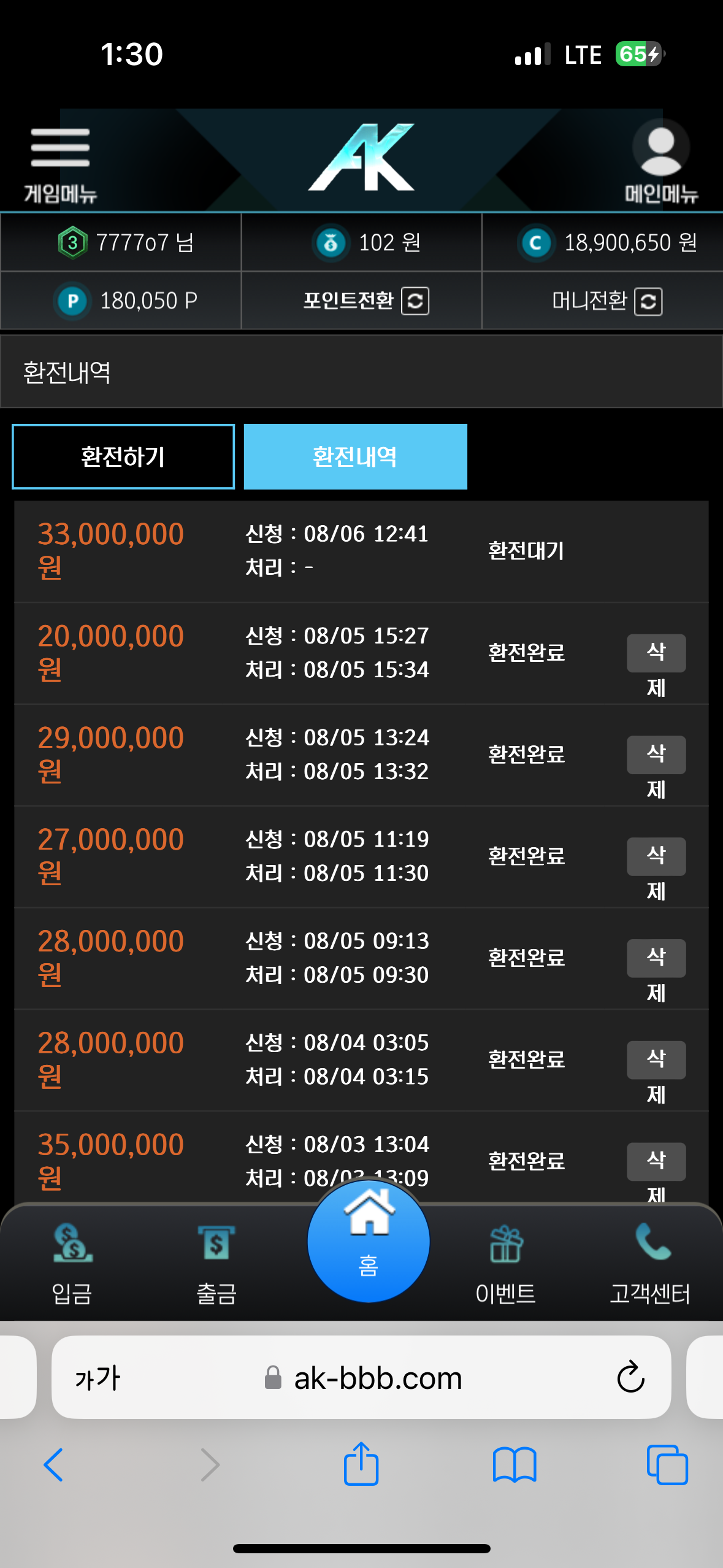Switch to the 환전하기 tab
The height and width of the screenshot is (1568, 723).
pos(123,456)
